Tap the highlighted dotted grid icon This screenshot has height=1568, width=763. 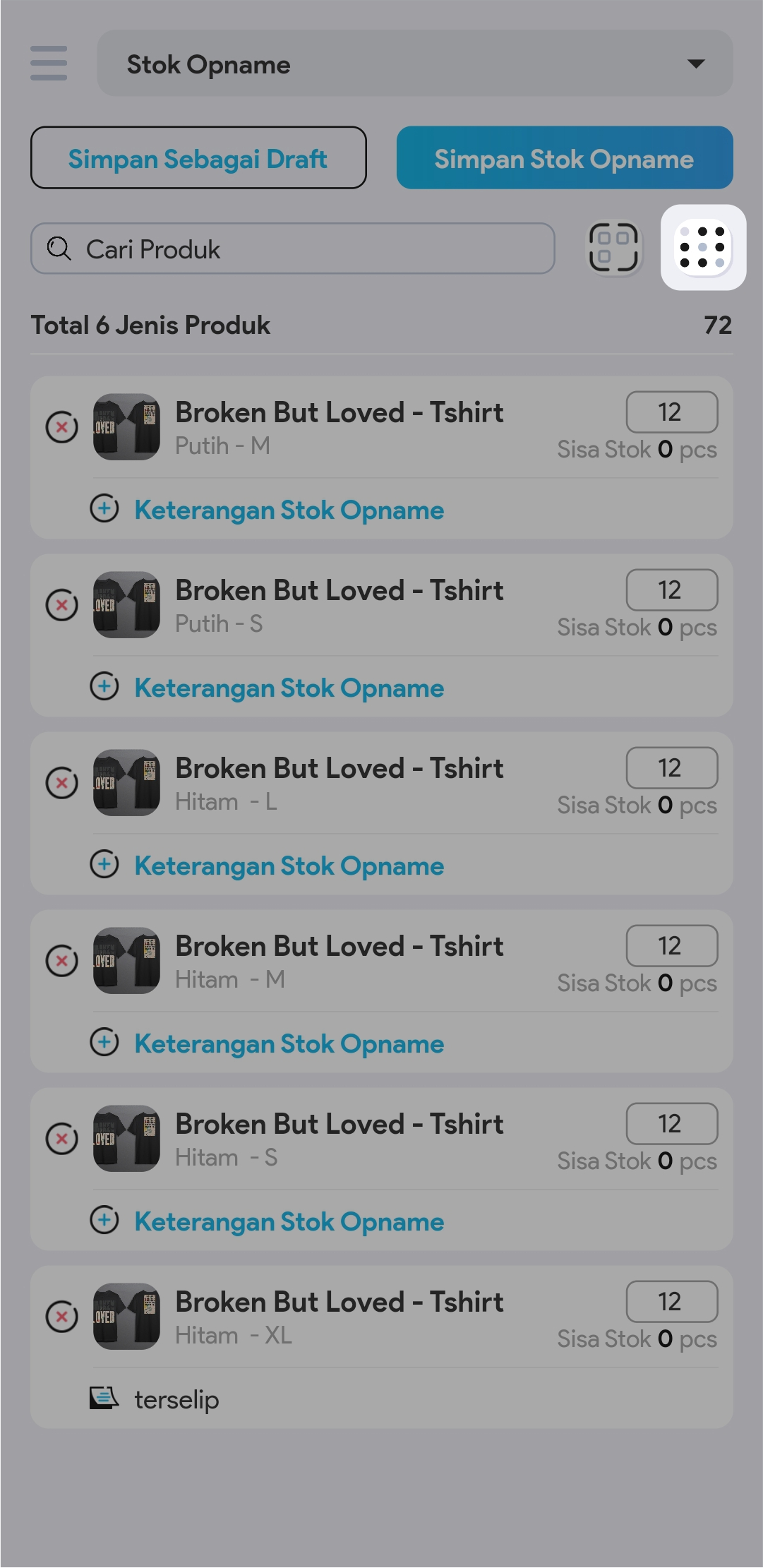pos(702,248)
